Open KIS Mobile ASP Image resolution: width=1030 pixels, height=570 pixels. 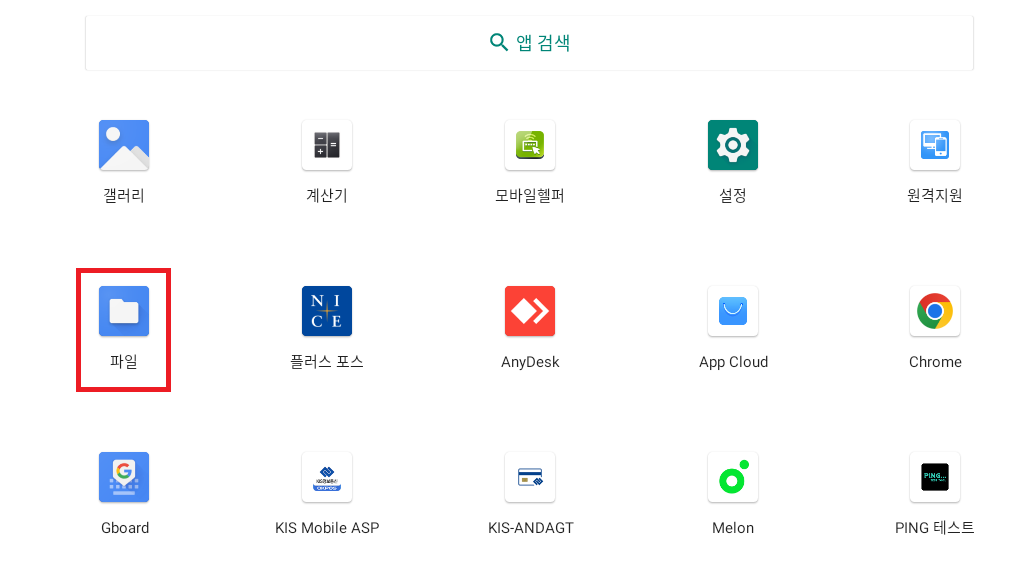tap(327, 478)
